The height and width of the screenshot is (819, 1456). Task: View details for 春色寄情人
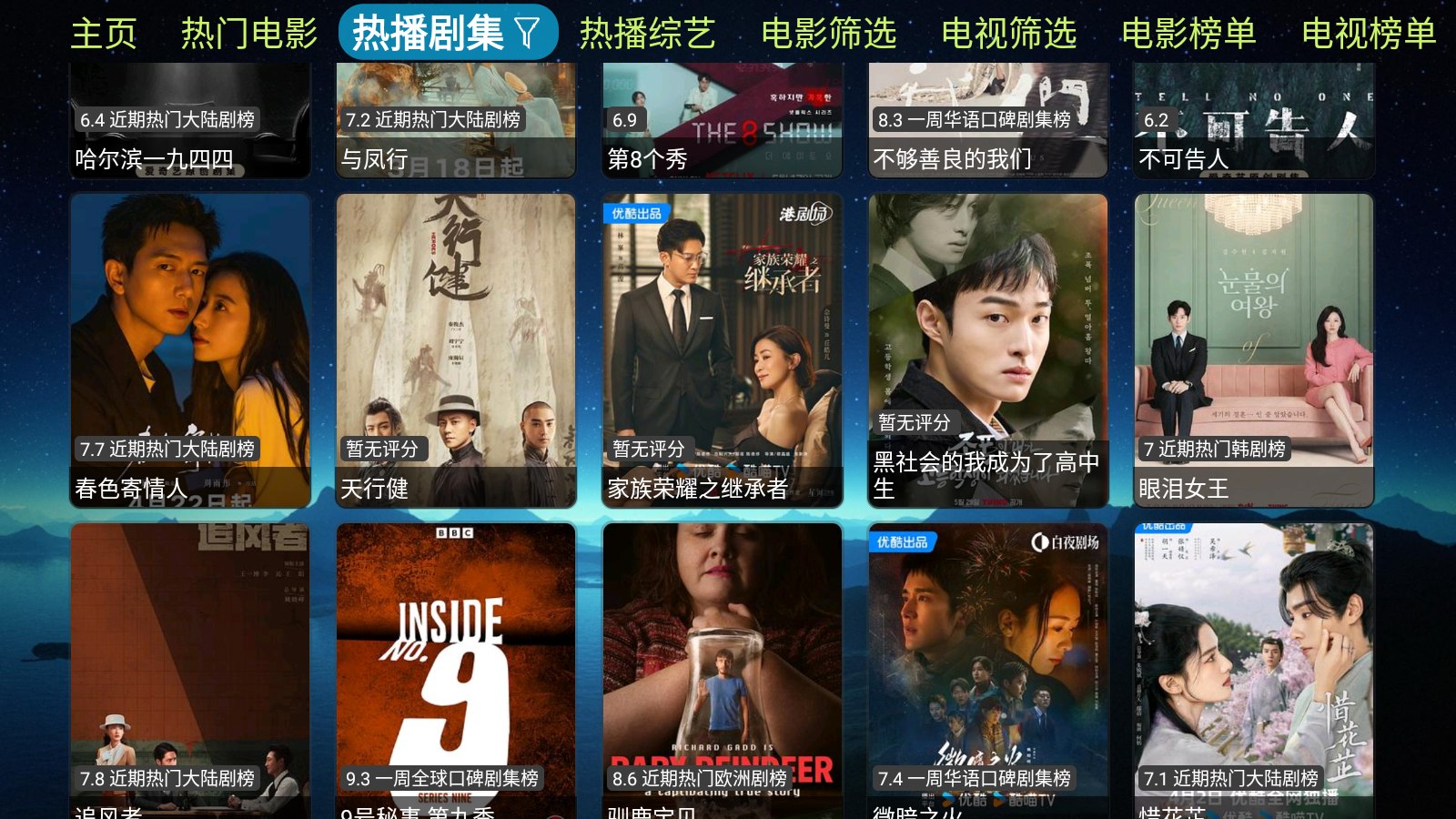pos(190,350)
